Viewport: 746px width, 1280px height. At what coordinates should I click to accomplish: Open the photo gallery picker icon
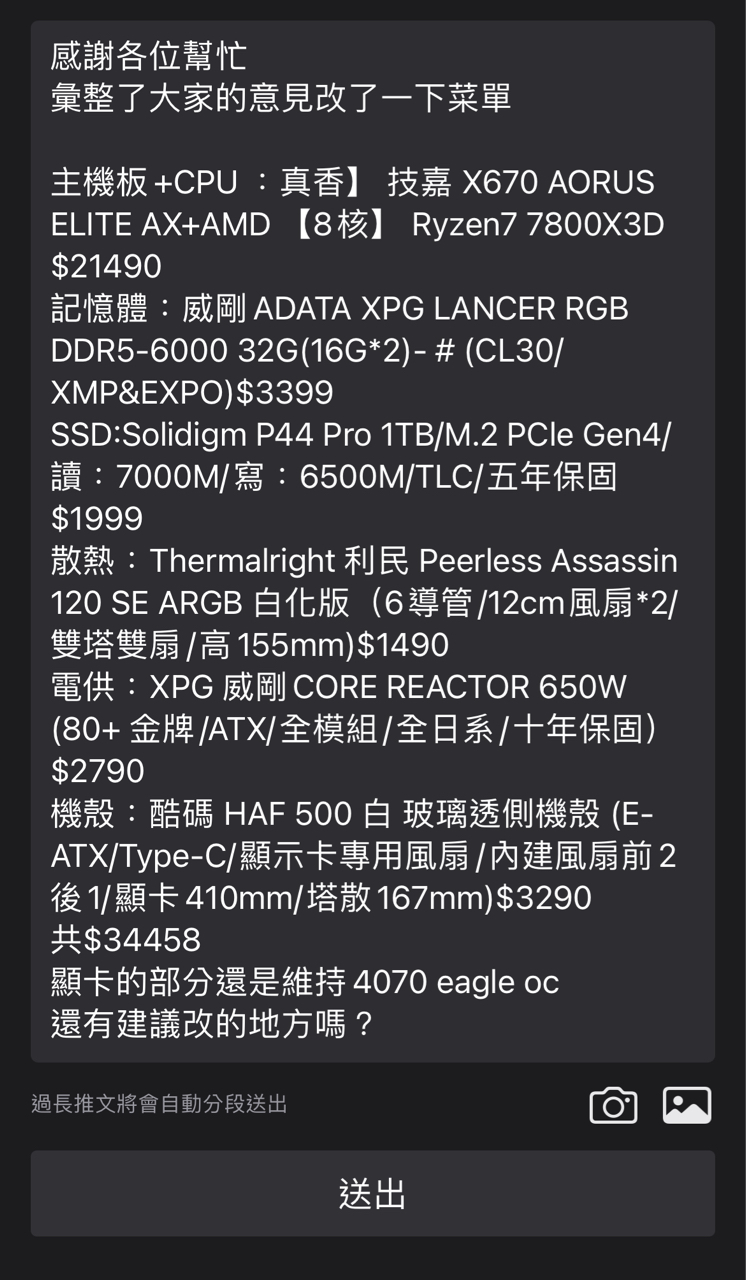coord(687,1105)
